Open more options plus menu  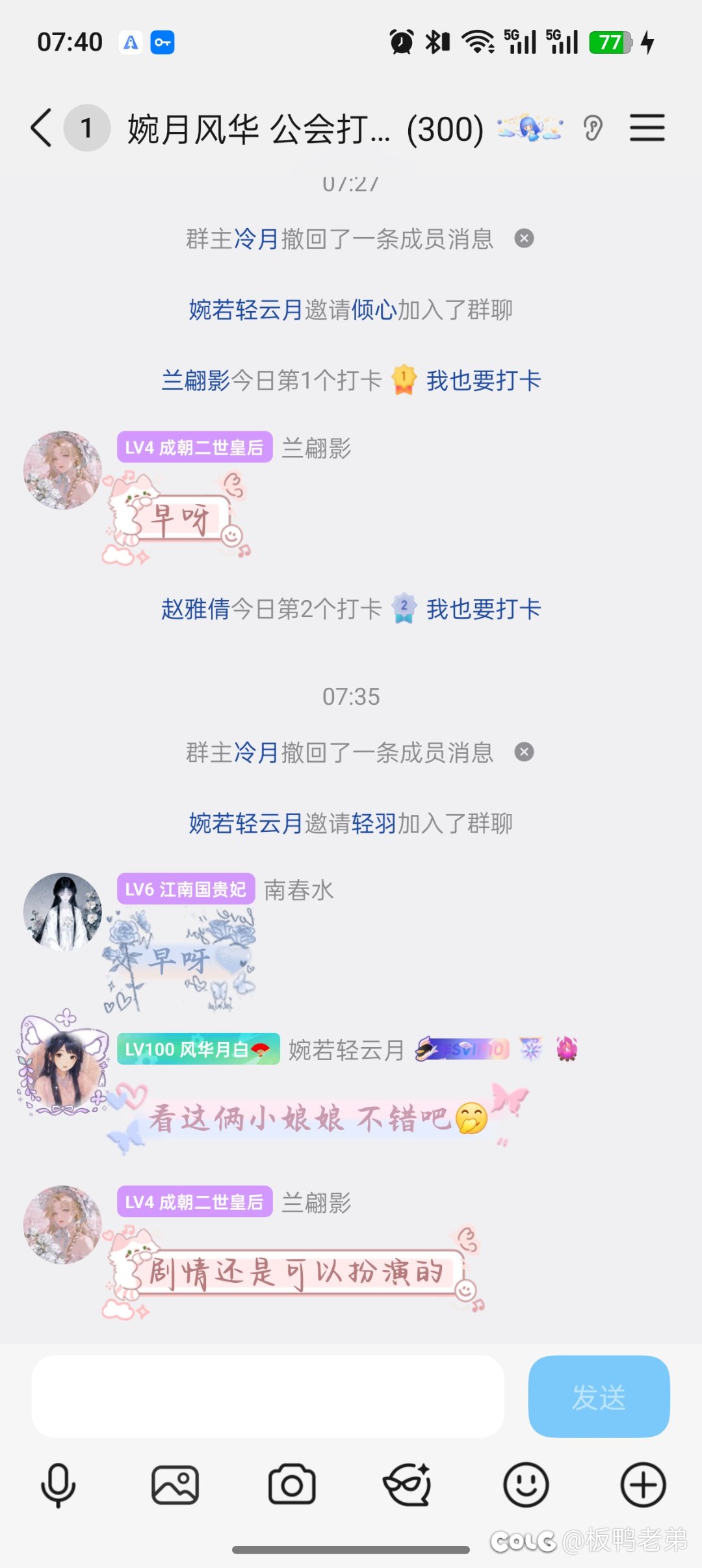[643, 1485]
